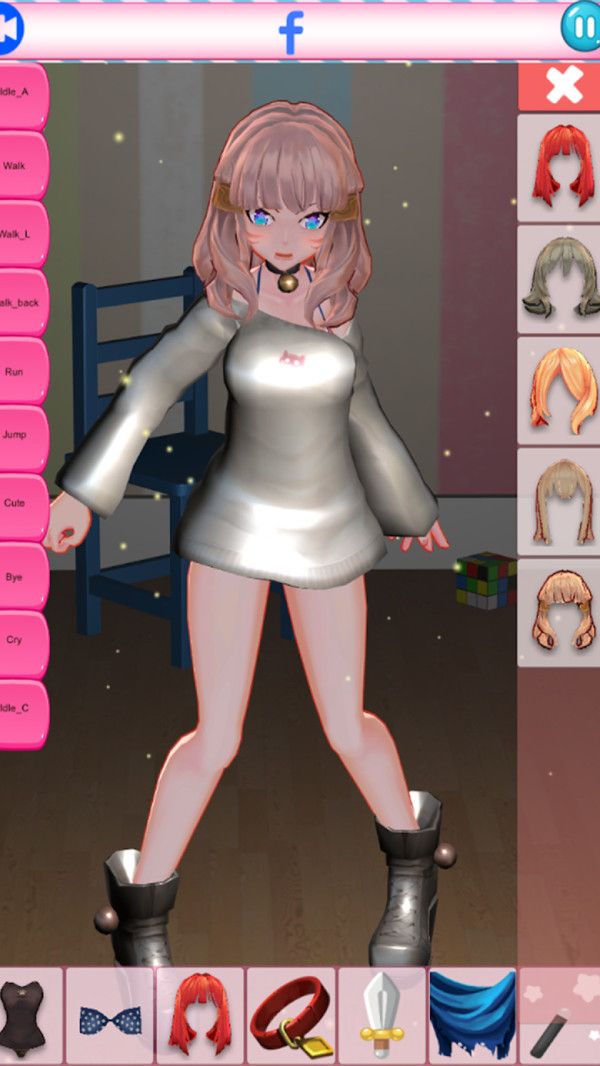Make the character wave Bye

coord(20,577)
